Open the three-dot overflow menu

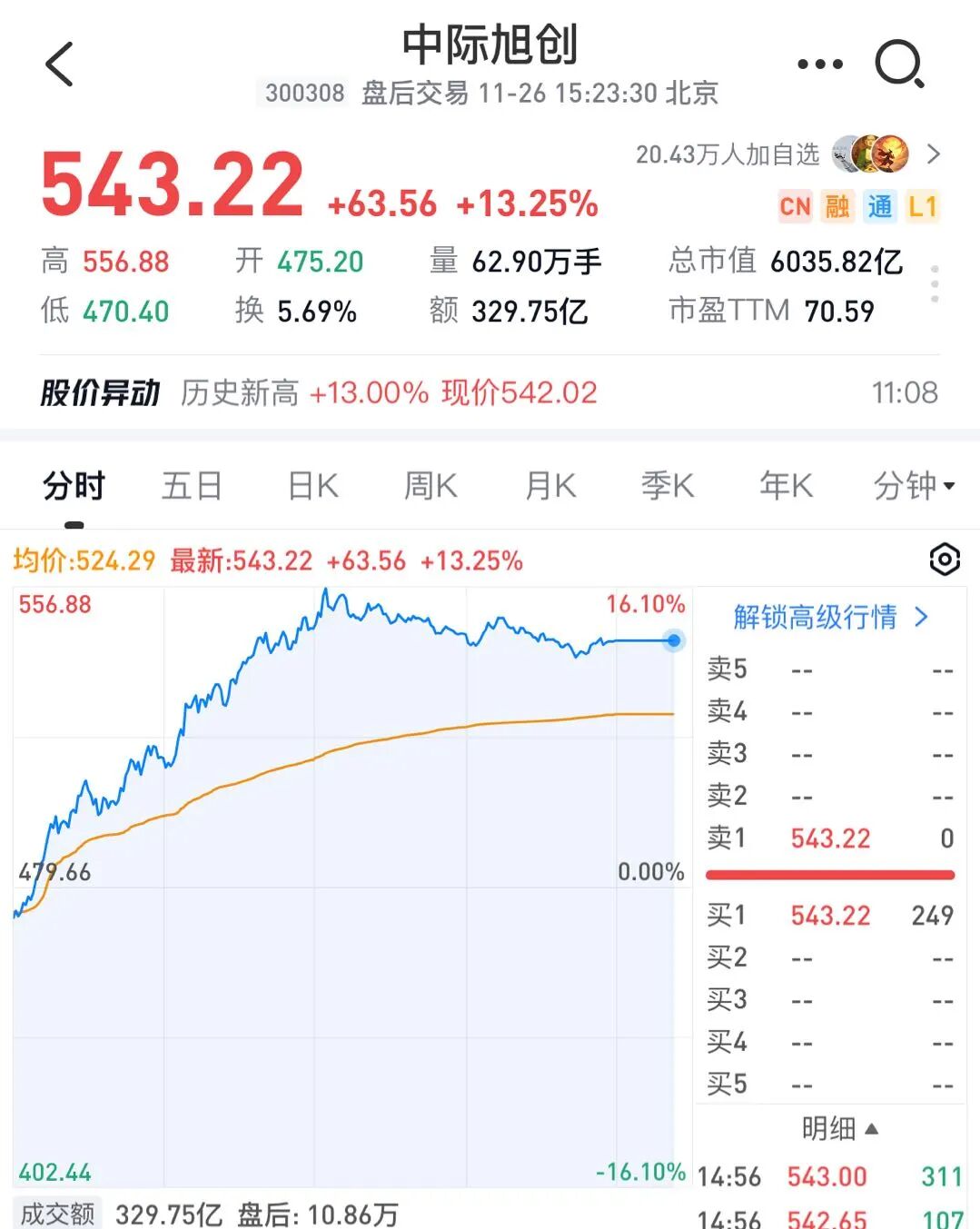[x=819, y=64]
